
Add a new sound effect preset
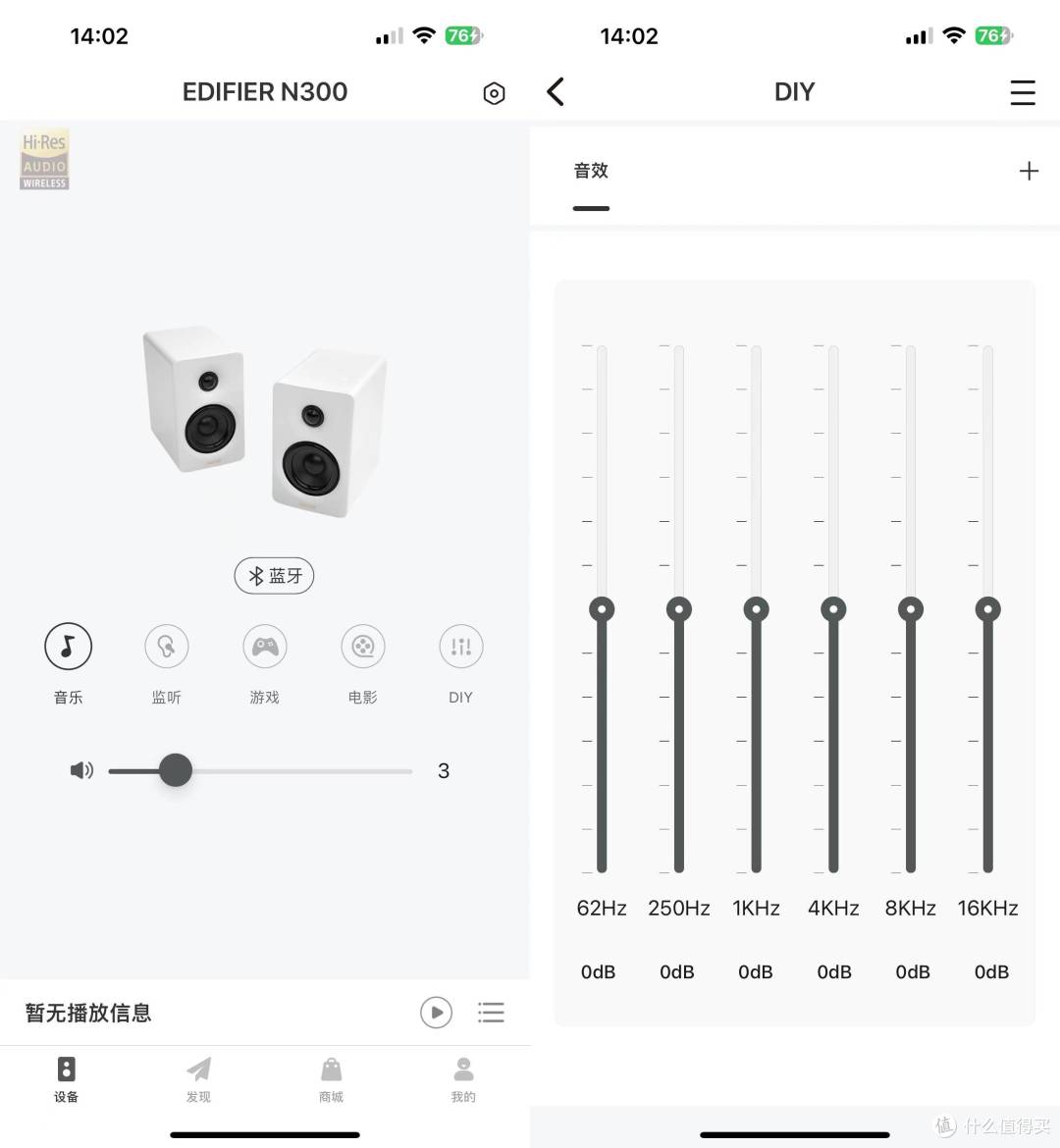1028,171
